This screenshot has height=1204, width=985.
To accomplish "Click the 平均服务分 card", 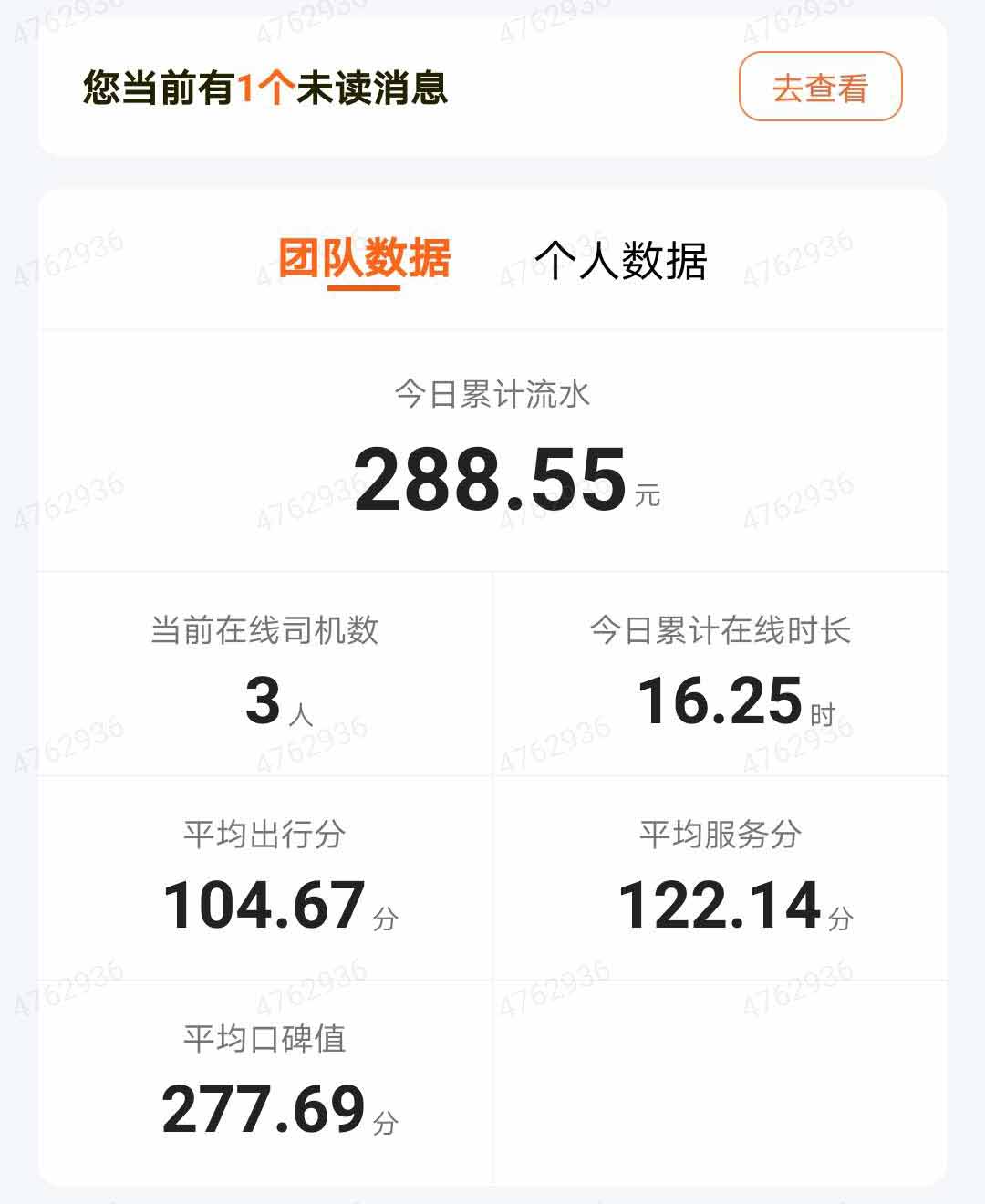I will pyautogui.click(x=720, y=876).
